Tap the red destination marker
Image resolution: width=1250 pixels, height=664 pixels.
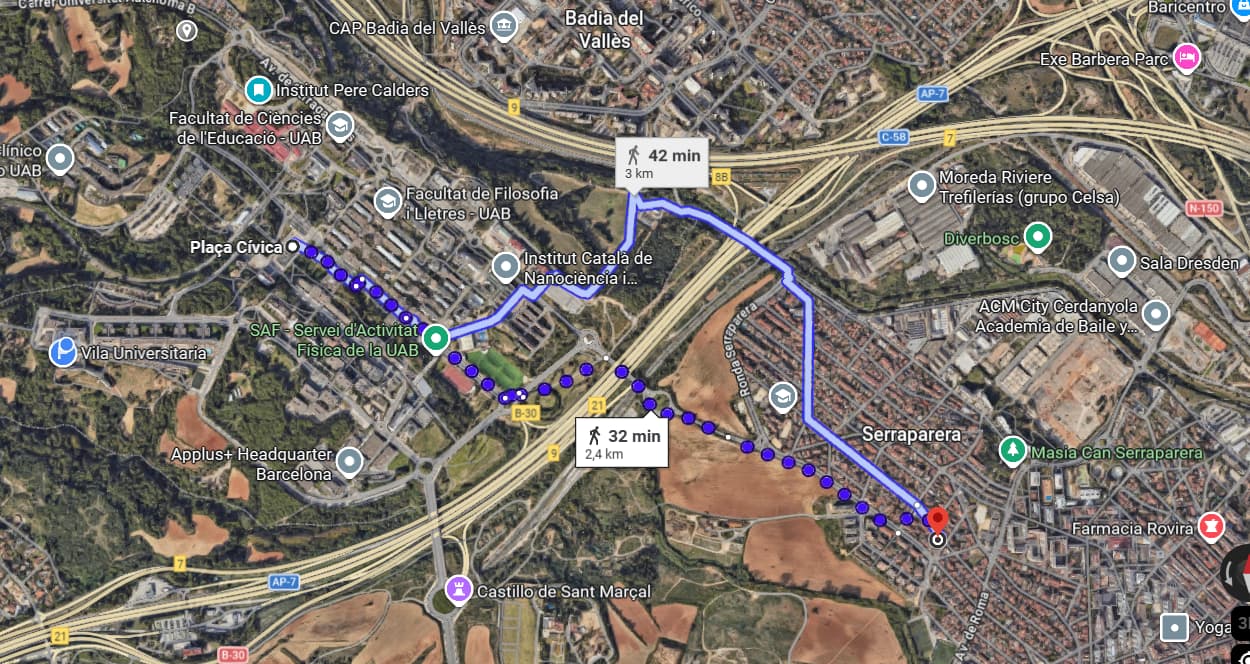coord(937,520)
